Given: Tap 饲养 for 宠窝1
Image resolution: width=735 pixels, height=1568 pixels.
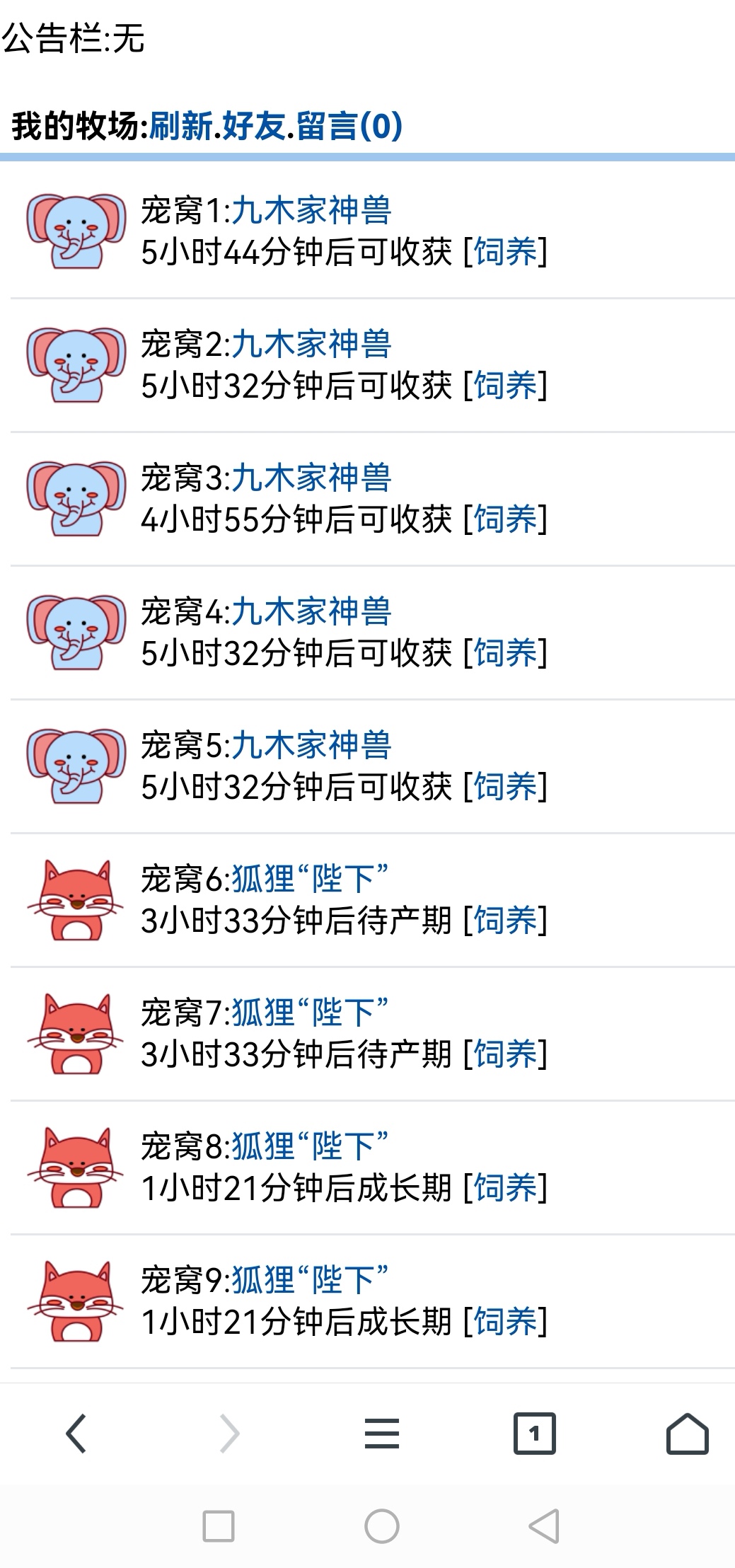Looking at the screenshot, I should [x=505, y=252].
